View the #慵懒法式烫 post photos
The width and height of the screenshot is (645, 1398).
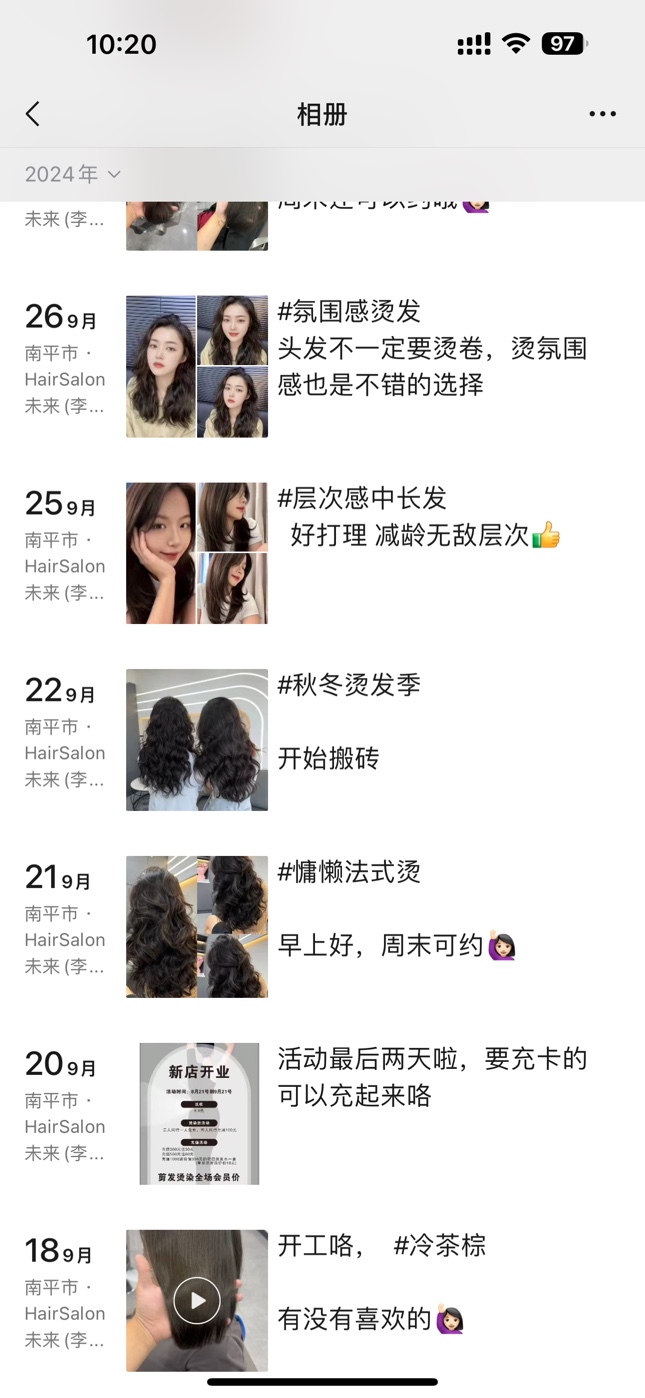pyautogui.click(x=197, y=927)
